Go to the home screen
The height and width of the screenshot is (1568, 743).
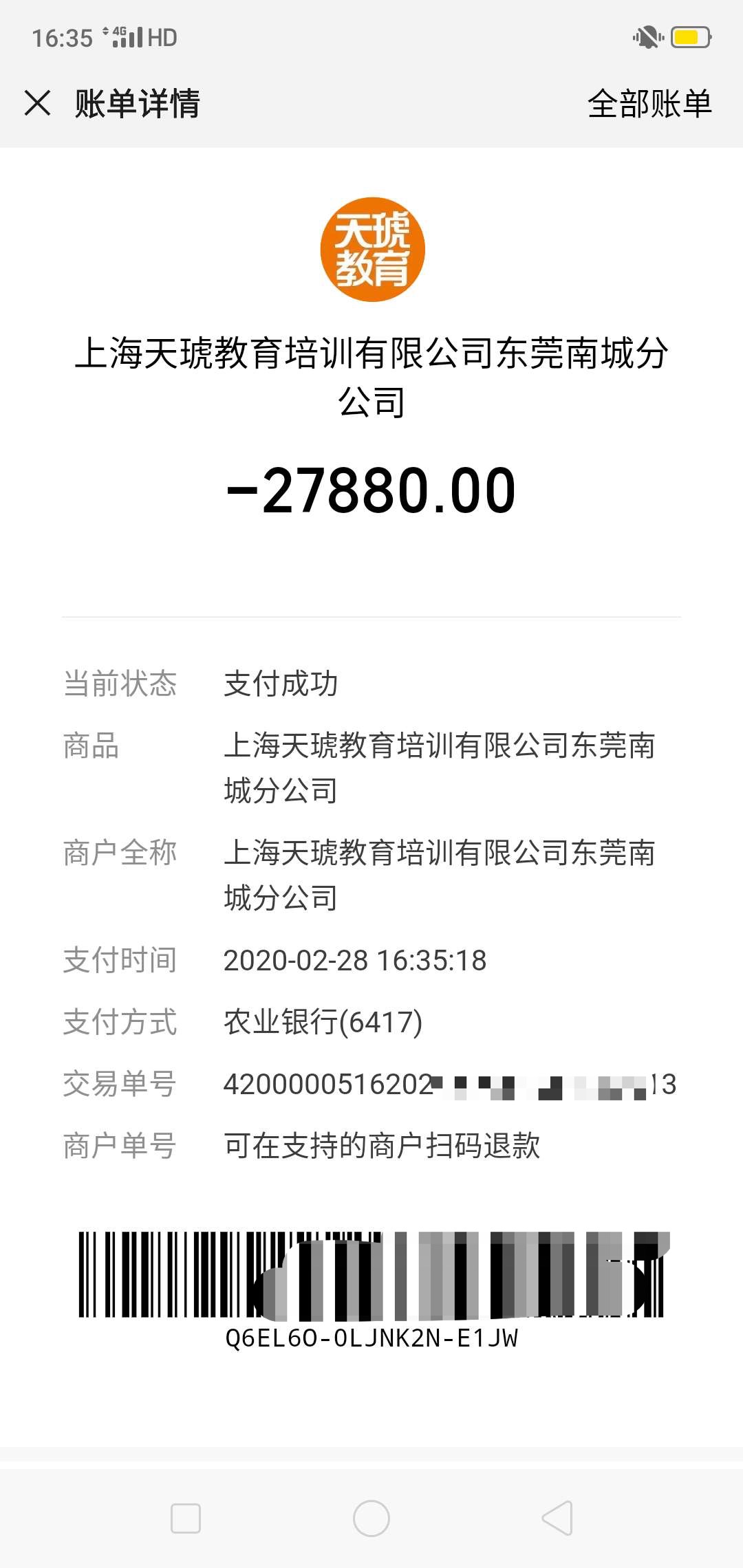point(371,1518)
